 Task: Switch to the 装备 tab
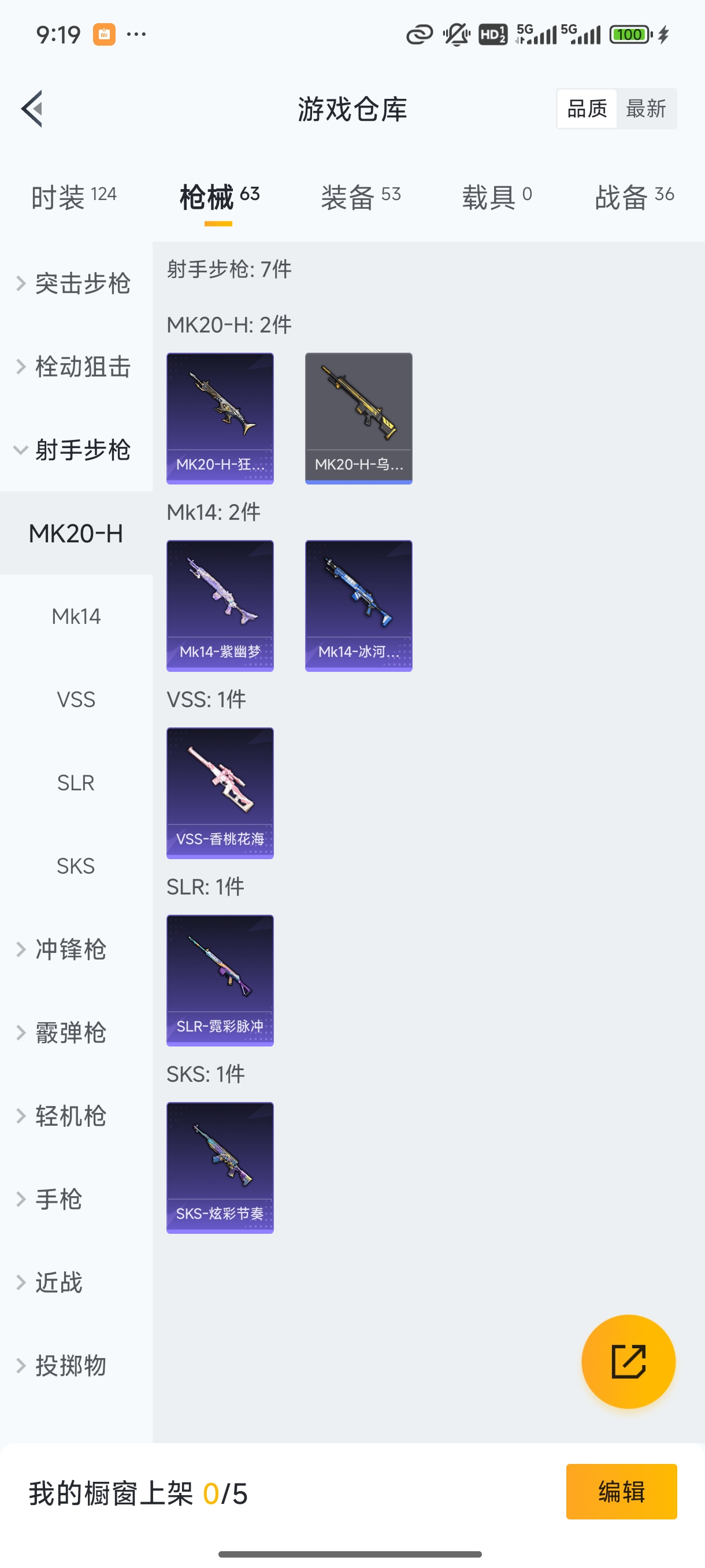359,196
